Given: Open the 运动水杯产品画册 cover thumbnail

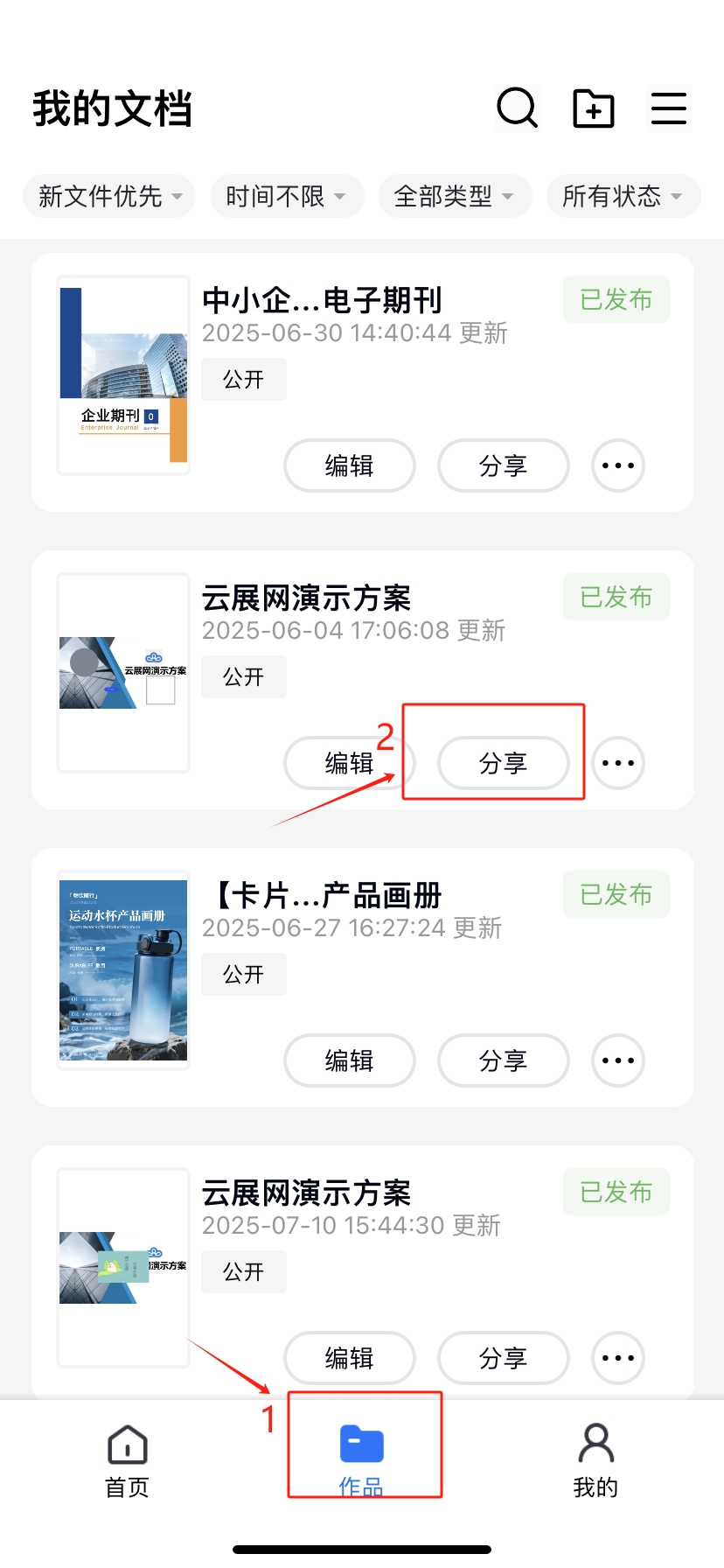Looking at the screenshot, I should pos(123,970).
